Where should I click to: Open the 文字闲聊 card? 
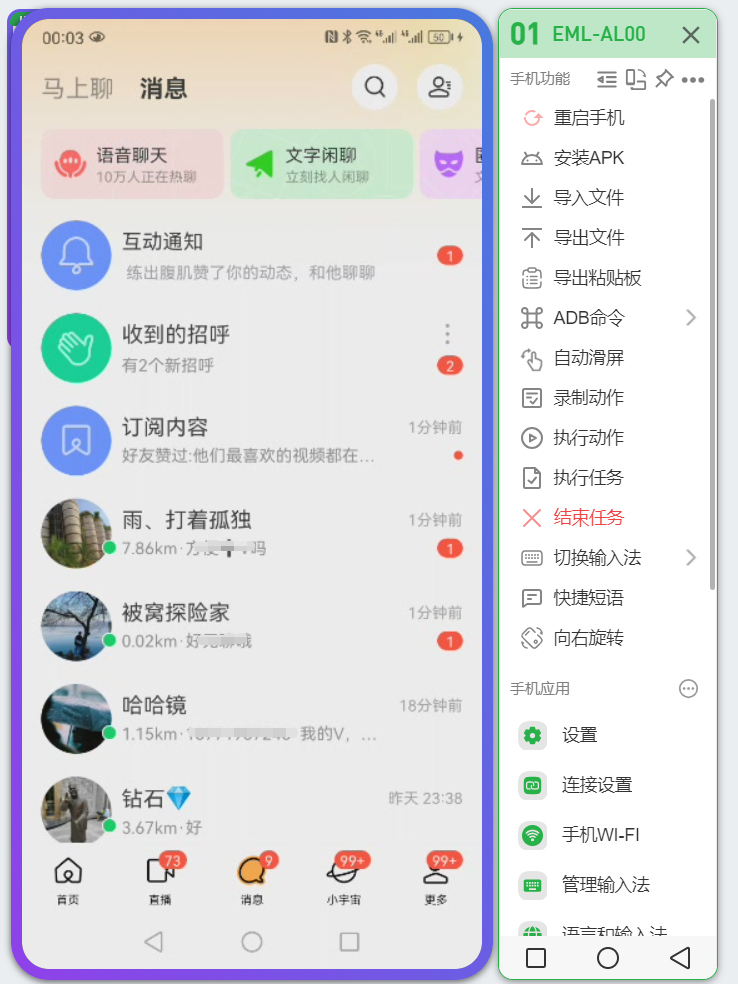tap(321, 164)
